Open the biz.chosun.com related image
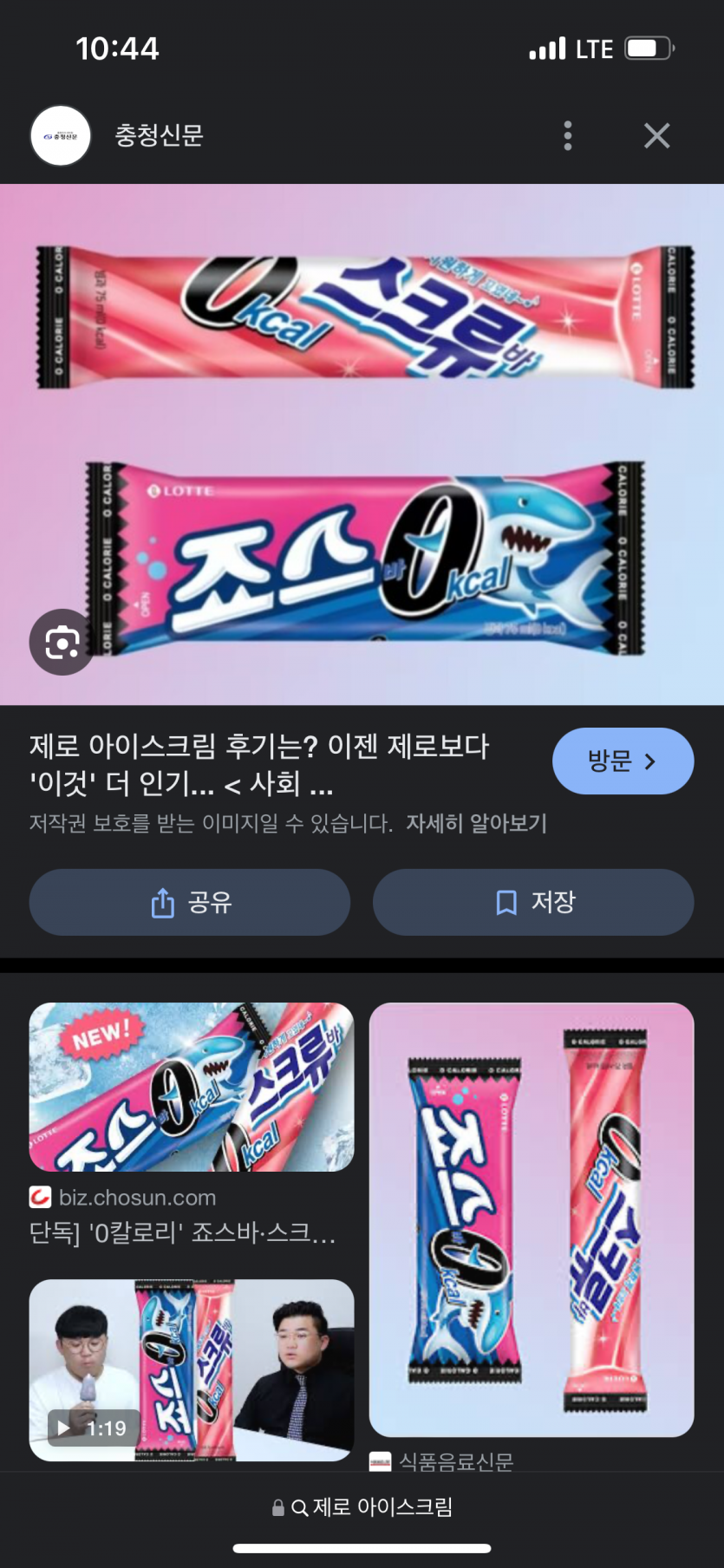Viewport: 724px width, 1568px height. click(192, 1087)
